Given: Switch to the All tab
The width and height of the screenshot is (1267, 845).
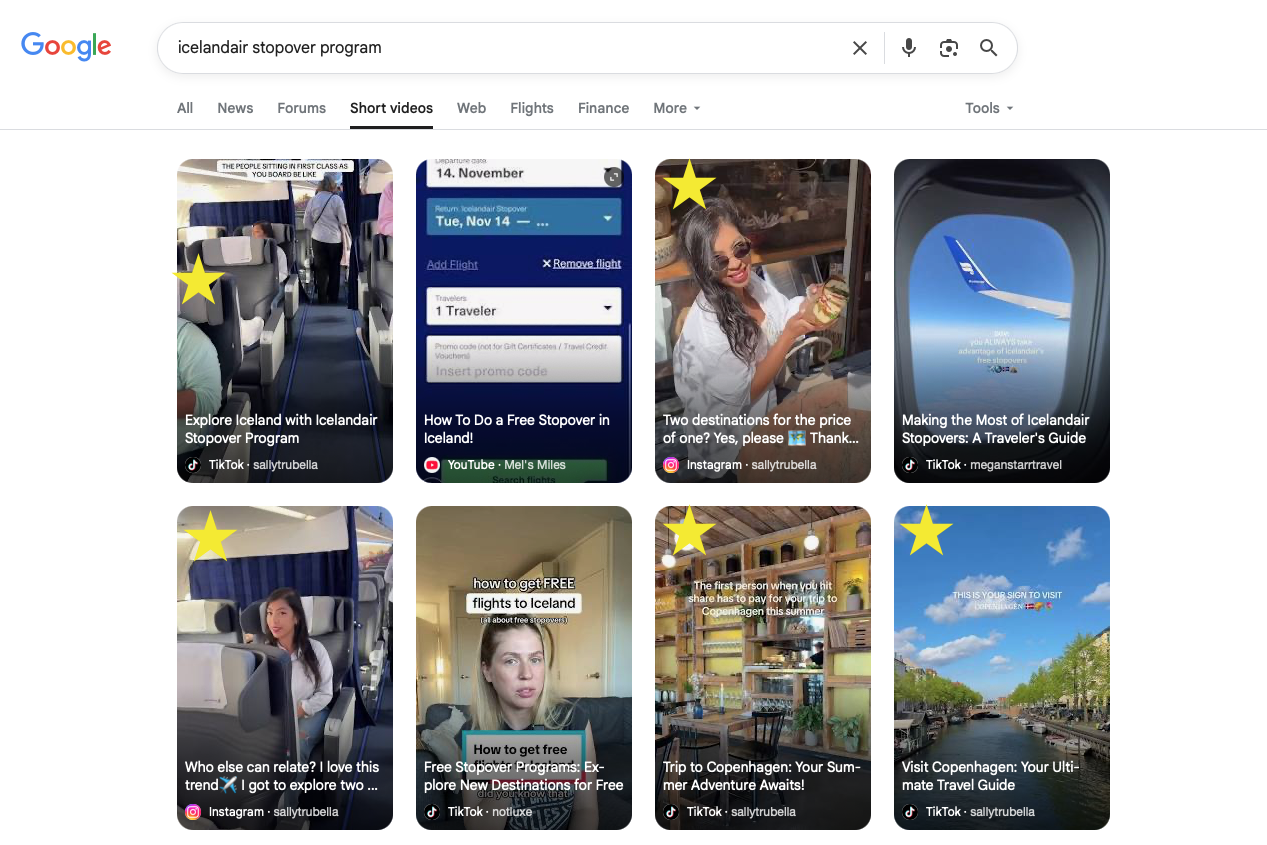Looking at the screenshot, I should [185, 108].
